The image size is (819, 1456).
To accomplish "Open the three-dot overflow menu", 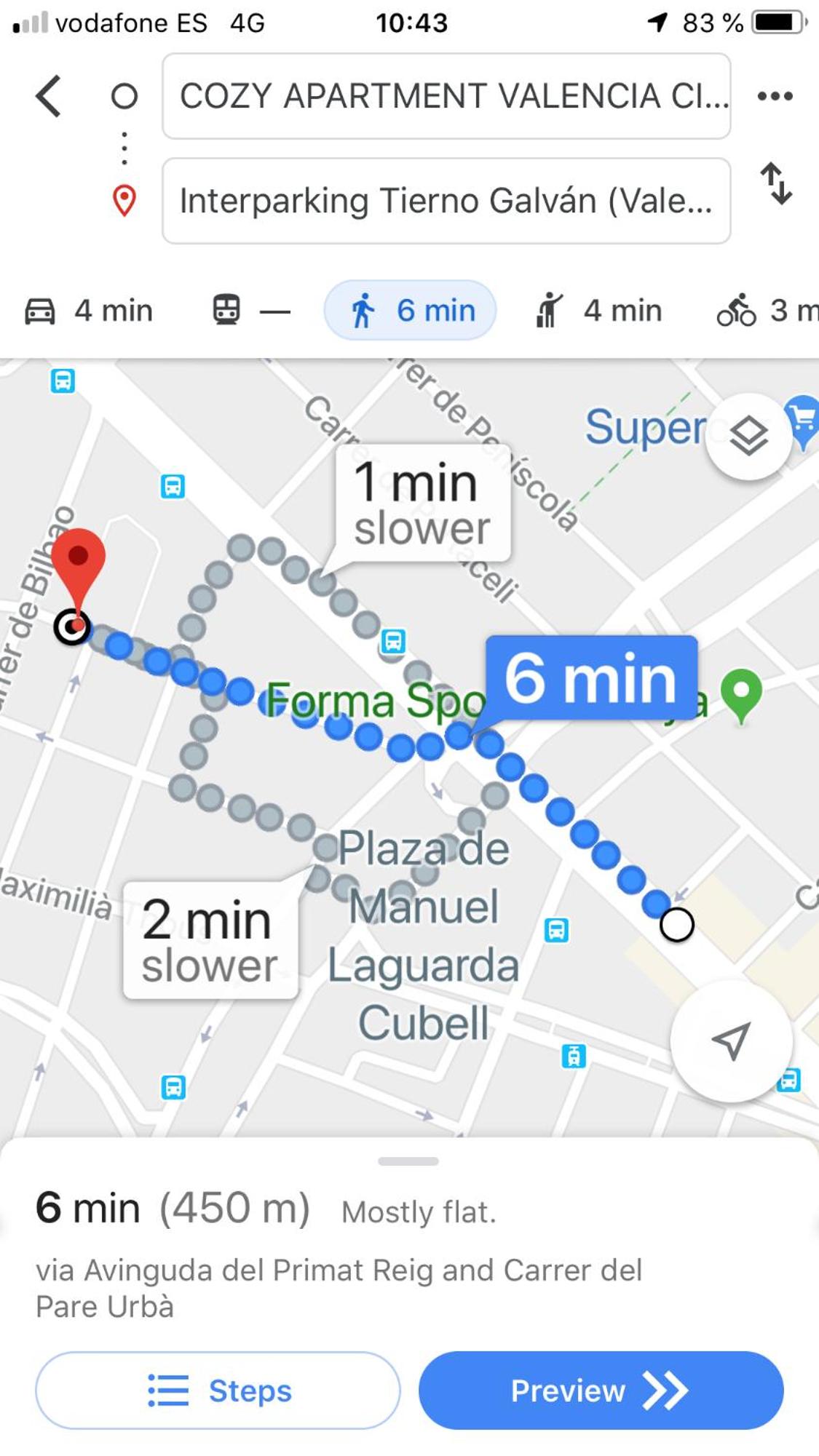I will tap(775, 96).
